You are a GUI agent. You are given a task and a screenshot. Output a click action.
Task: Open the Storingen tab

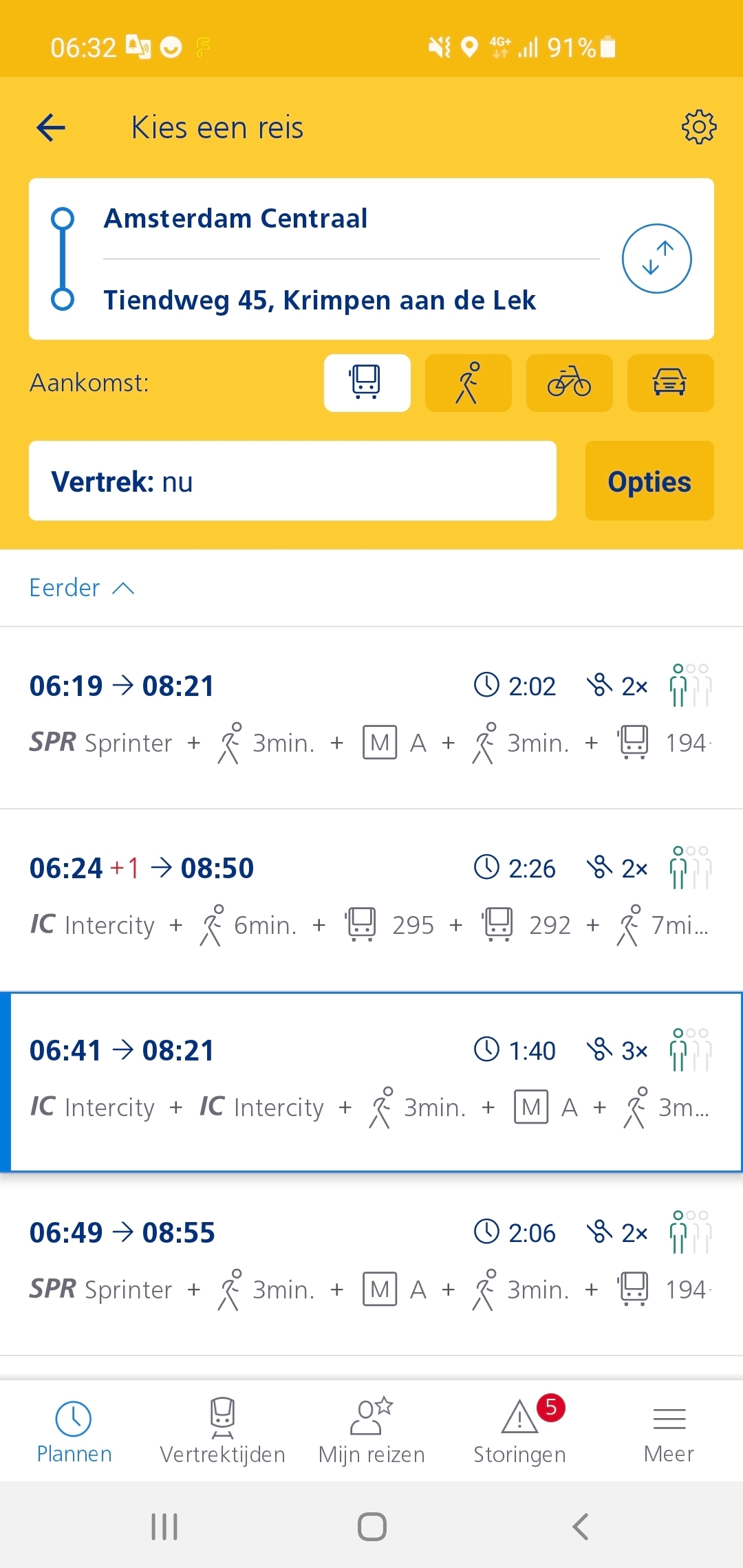(520, 1431)
